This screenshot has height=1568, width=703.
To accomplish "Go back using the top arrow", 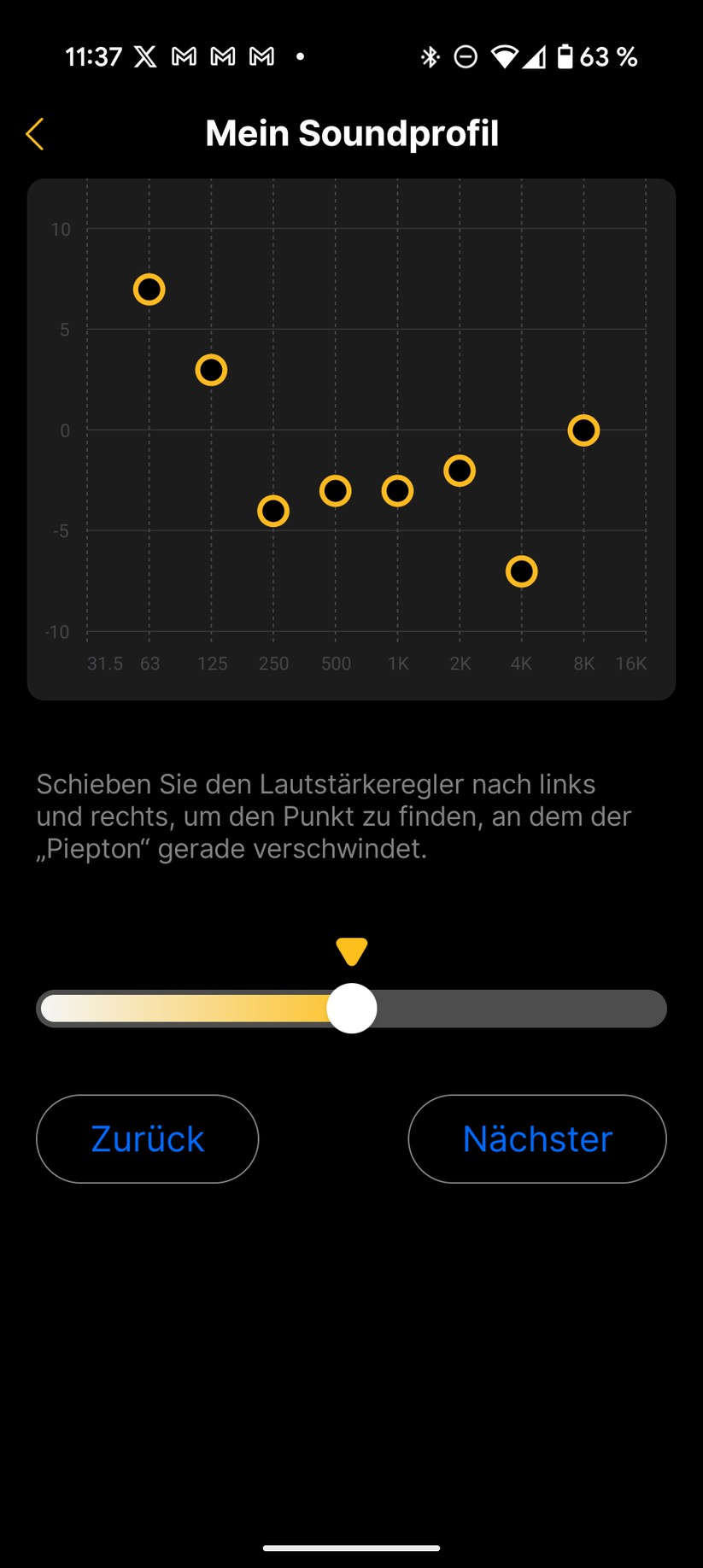I will (35, 134).
